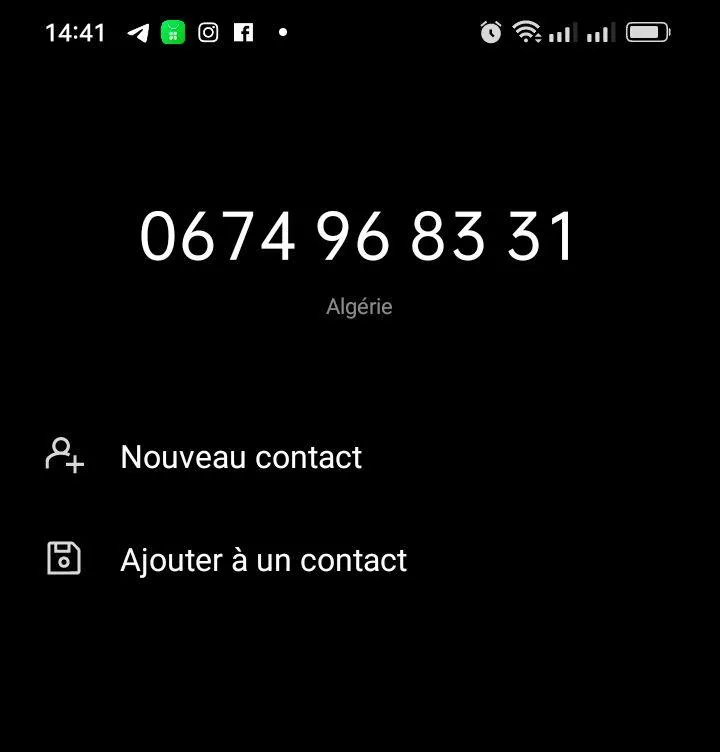Select Nouveau contact option
Viewport: 720px width, 752px height.
click(241, 457)
